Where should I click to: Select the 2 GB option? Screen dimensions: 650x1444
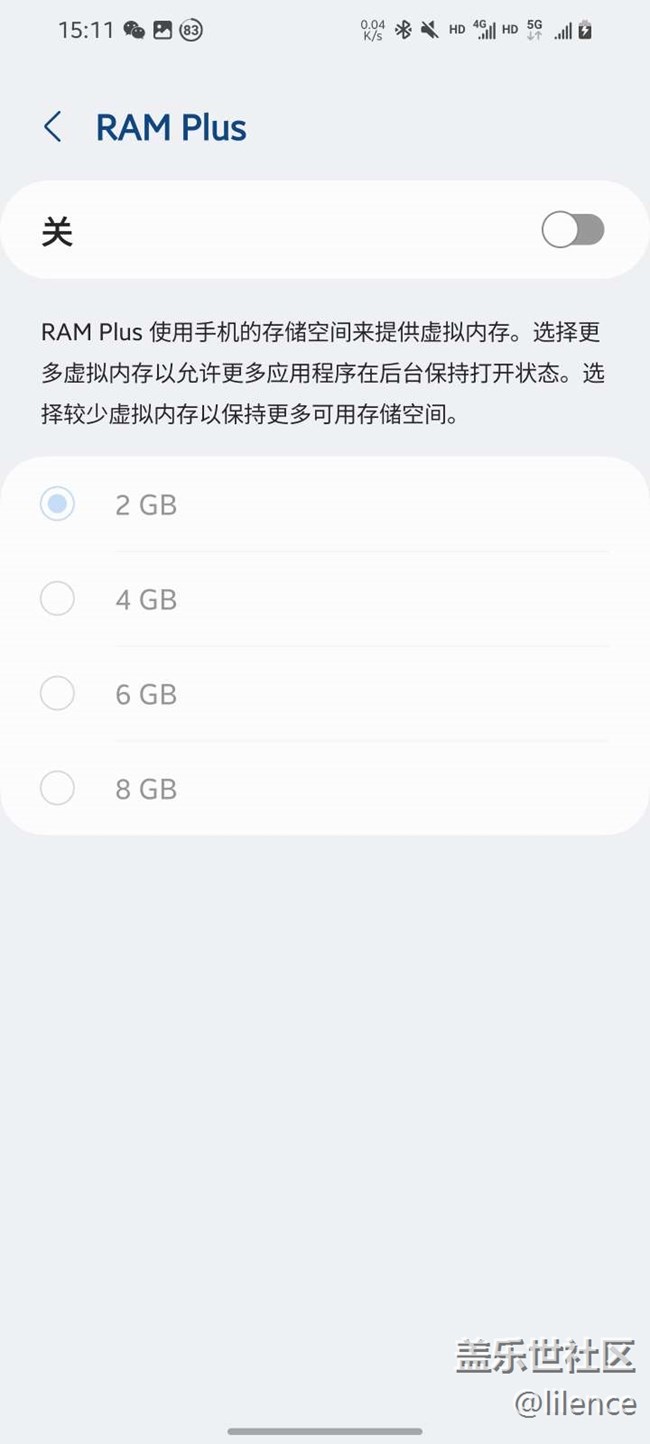point(58,504)
